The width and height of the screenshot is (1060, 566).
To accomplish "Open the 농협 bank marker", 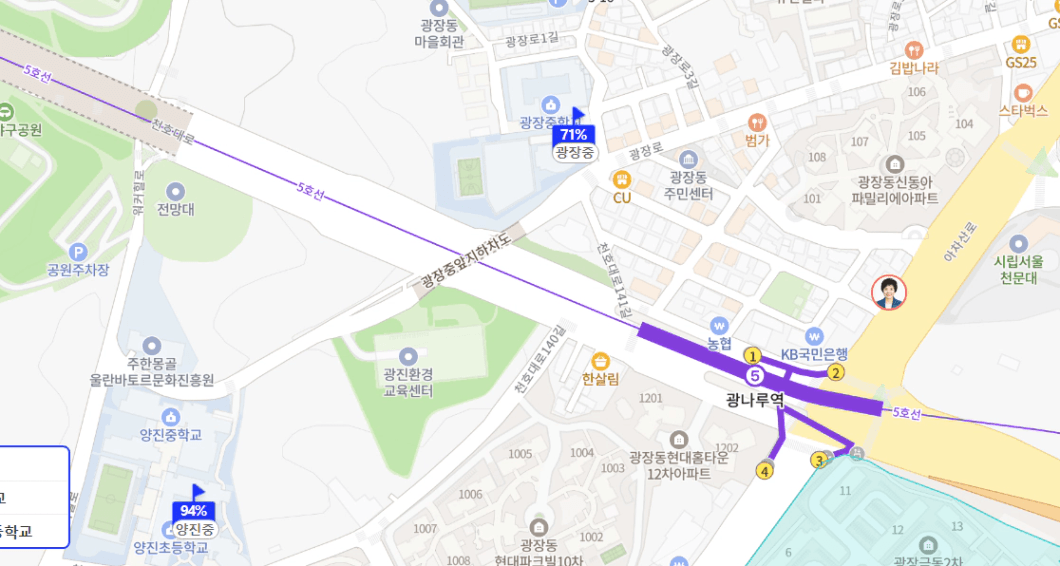I will click(x=718, y=326).
